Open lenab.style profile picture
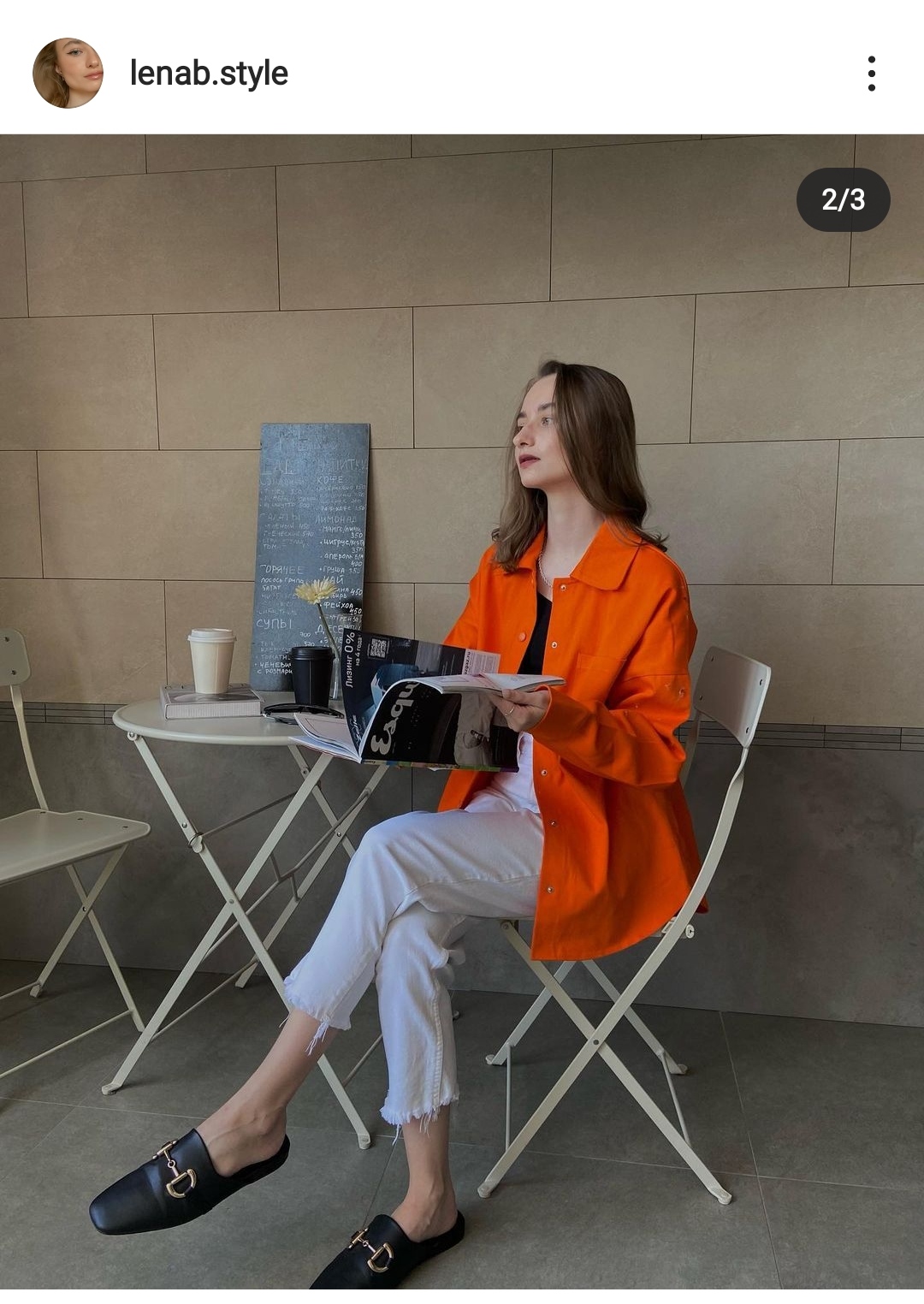924x1304 pixels. click(x=68, y=73)
